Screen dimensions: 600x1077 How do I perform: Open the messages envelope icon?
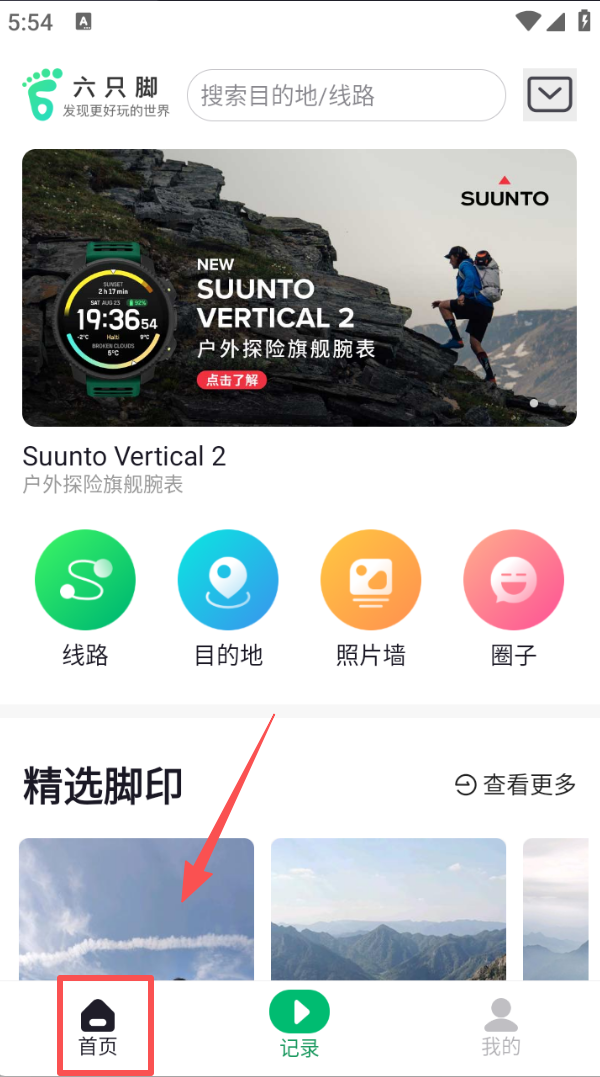click(549, 96)
